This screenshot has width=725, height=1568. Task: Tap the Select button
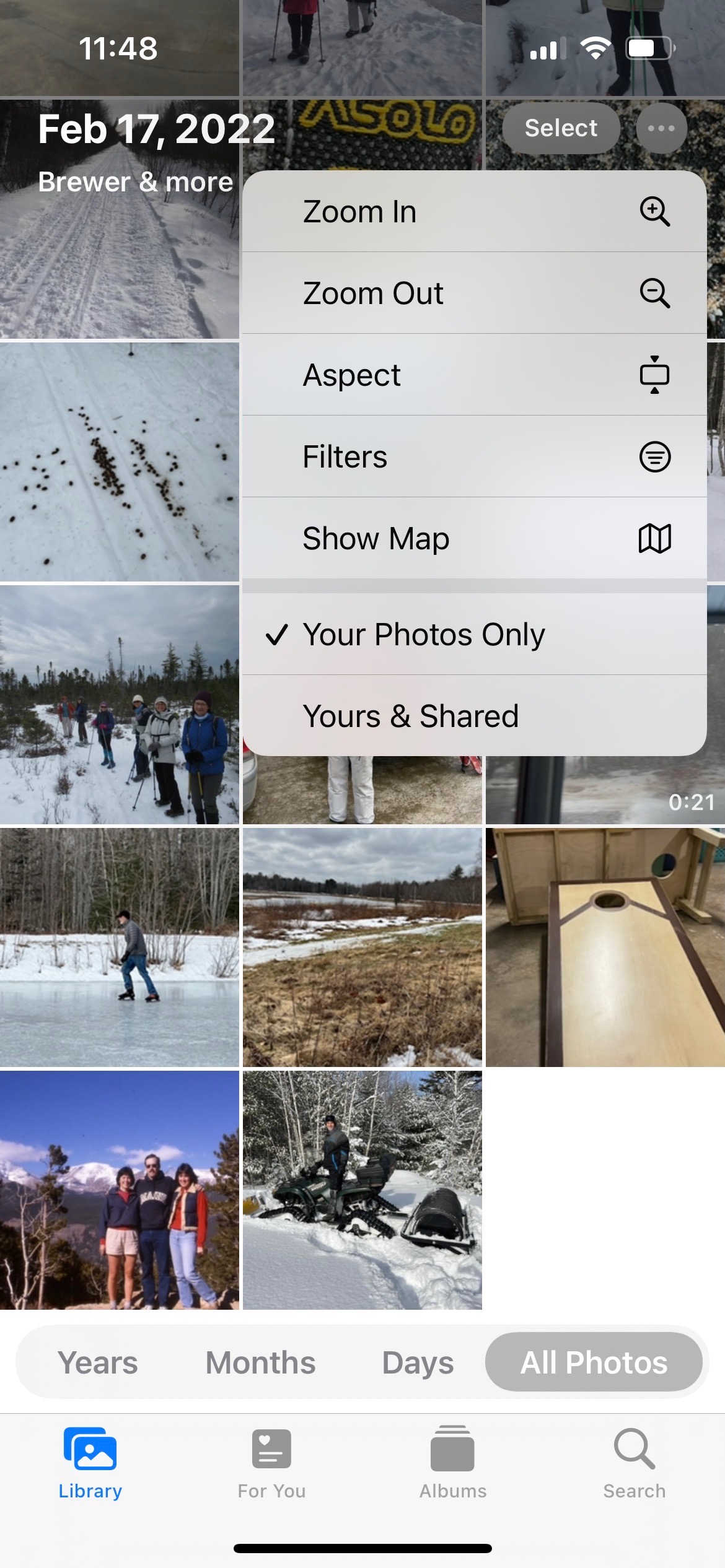coord(560,128)
